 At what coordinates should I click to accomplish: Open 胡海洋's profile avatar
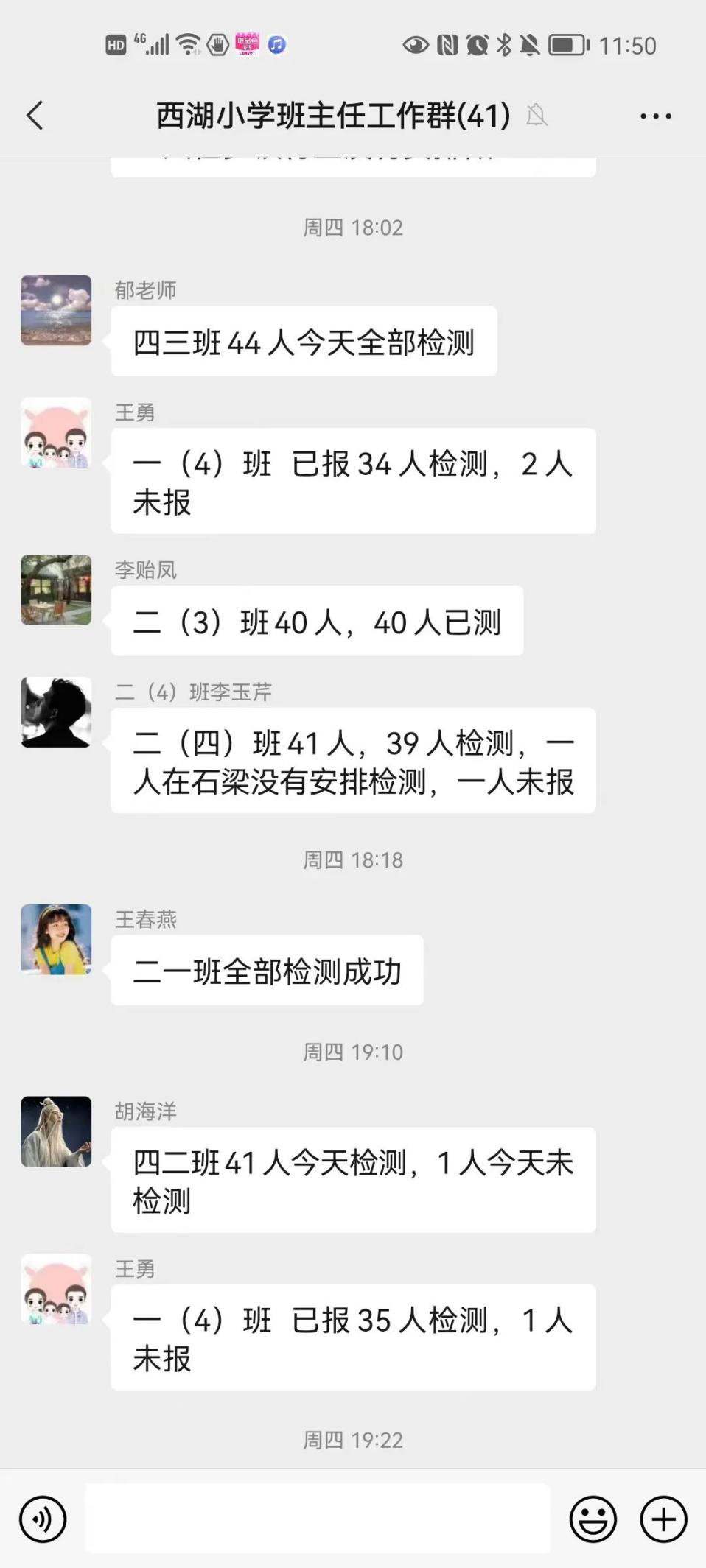(56, 1131)
